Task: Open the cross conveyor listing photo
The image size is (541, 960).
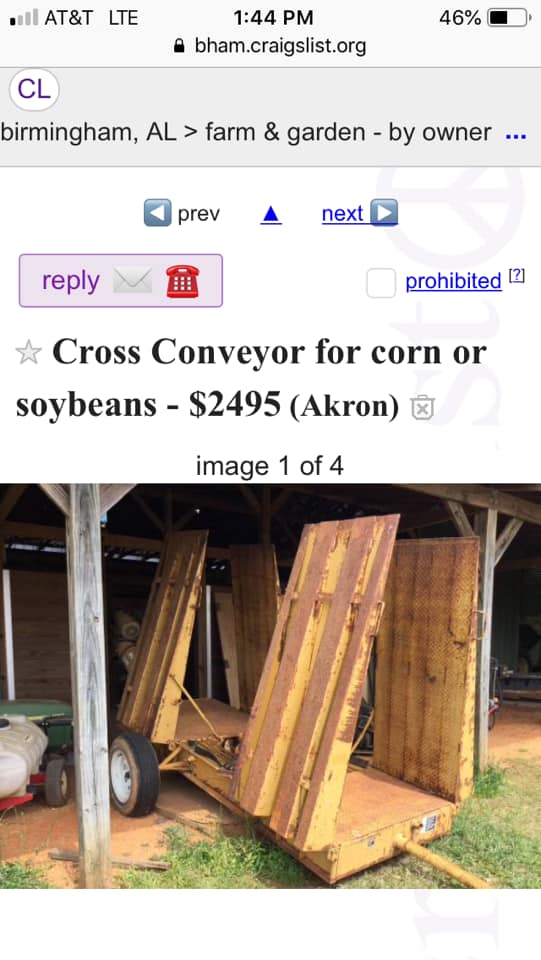Action: pyautogui.click(x=270, y=686)
